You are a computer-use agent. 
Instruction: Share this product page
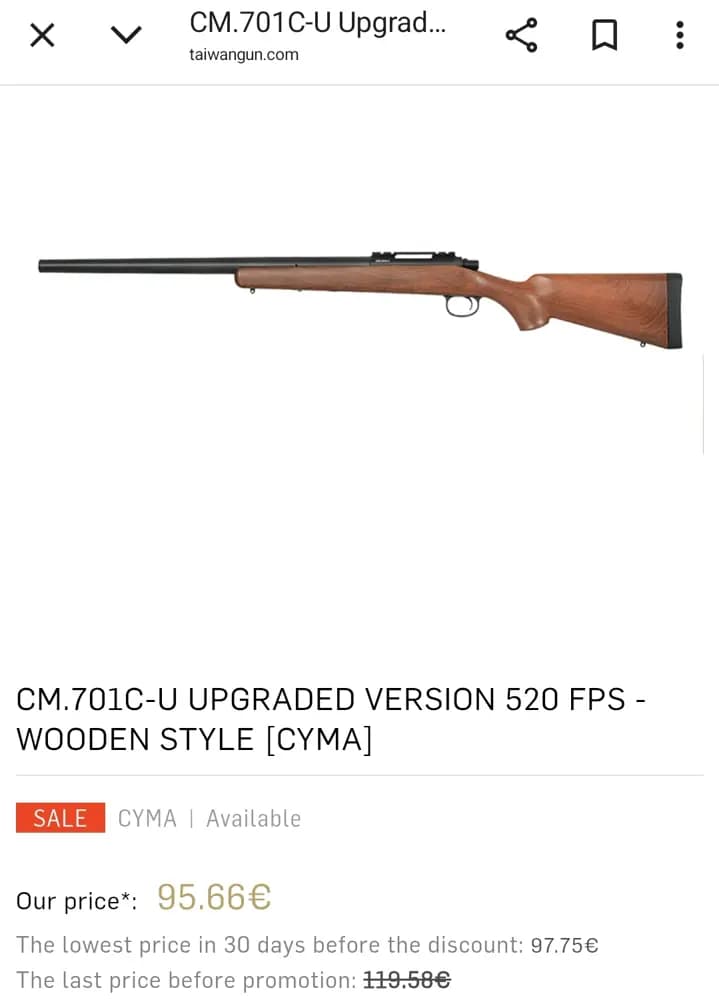click(521, 36)
